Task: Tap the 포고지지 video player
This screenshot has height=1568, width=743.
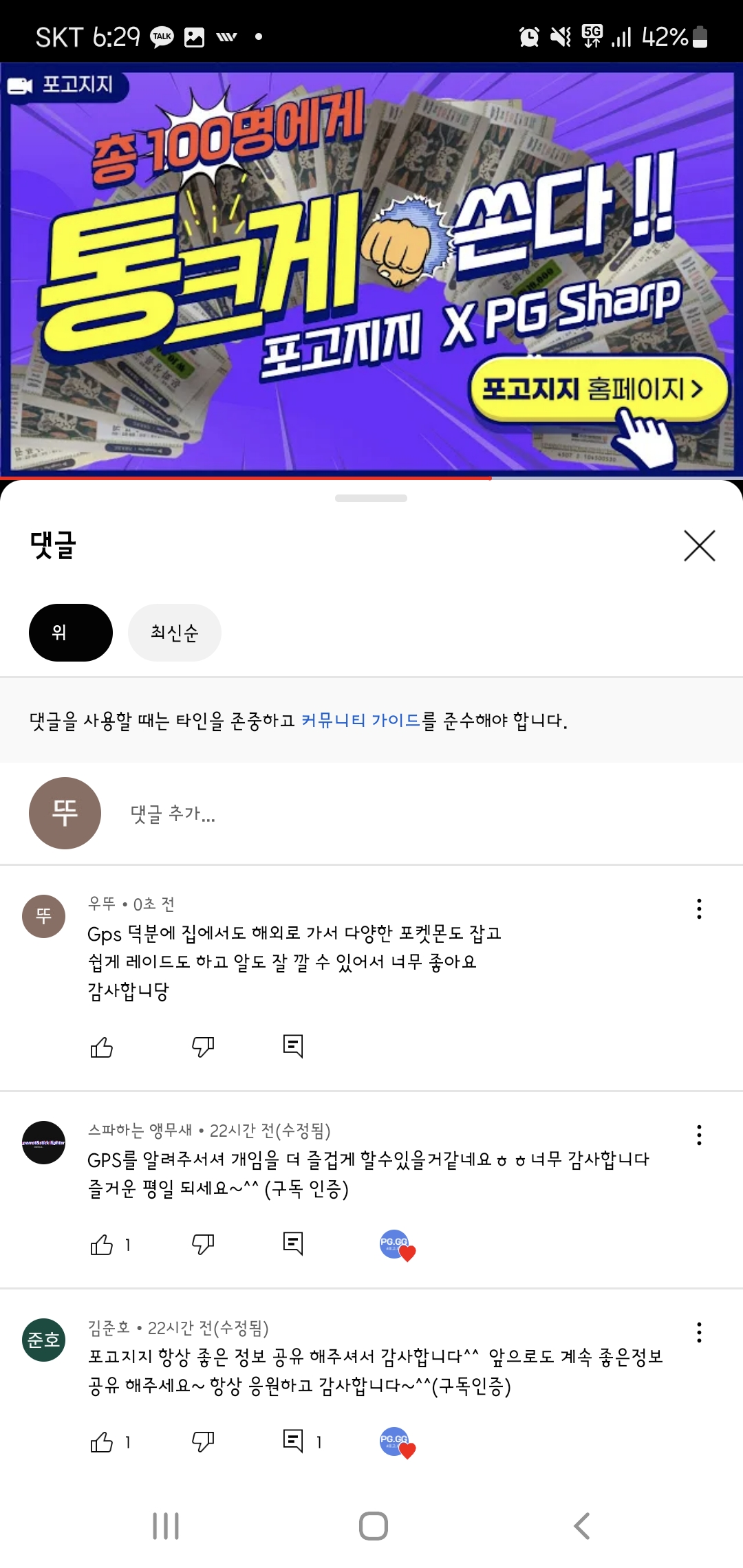Action: pos(371,270)
